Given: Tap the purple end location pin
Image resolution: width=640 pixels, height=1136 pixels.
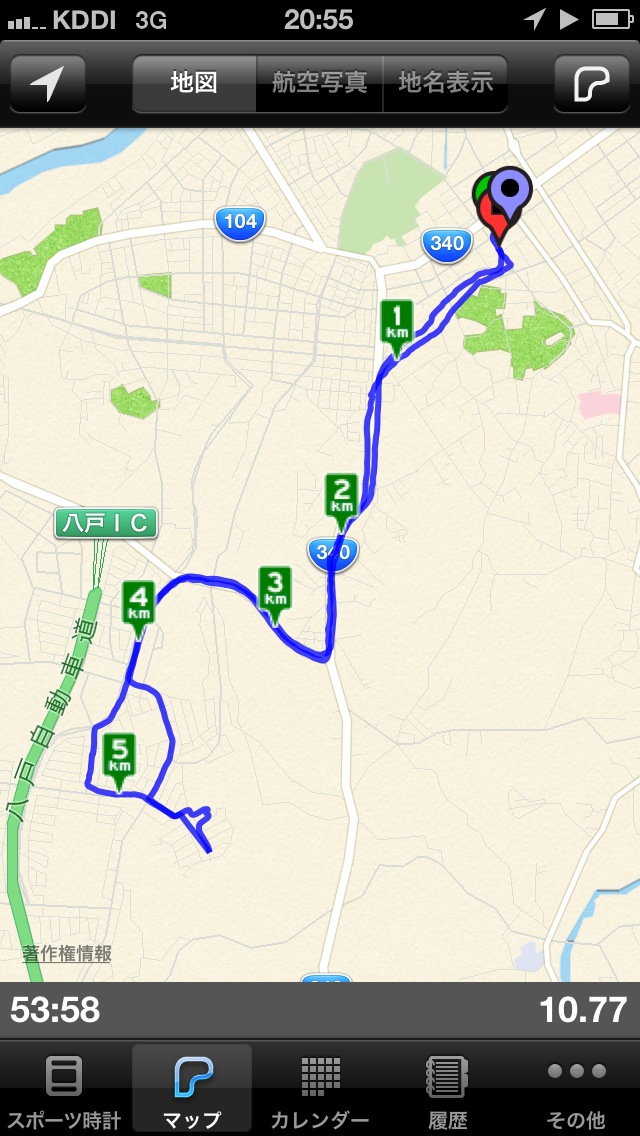Looking at the screenshot, I should [513, 191].
